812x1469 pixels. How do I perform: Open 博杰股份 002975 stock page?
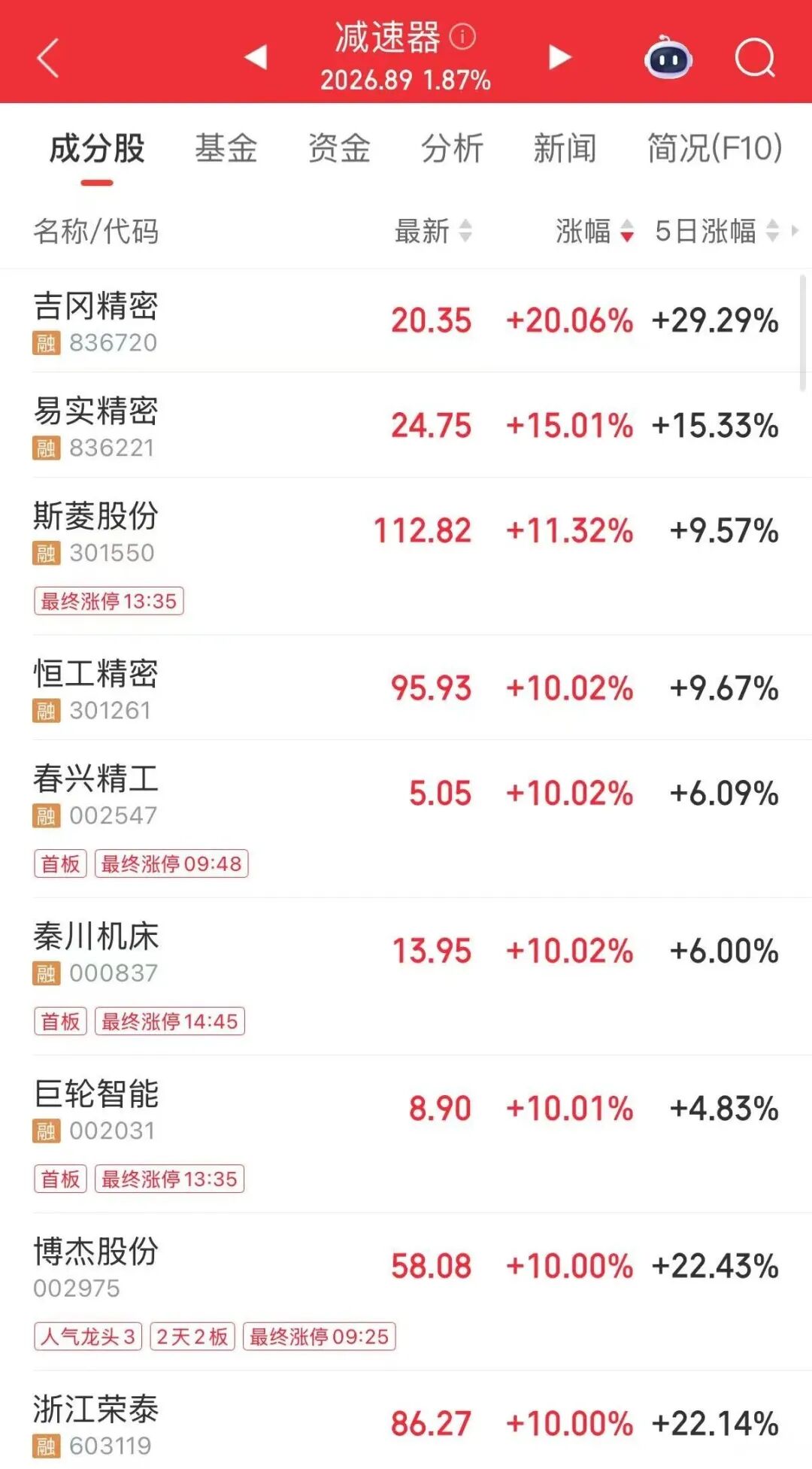click(x=406, y=1292)
